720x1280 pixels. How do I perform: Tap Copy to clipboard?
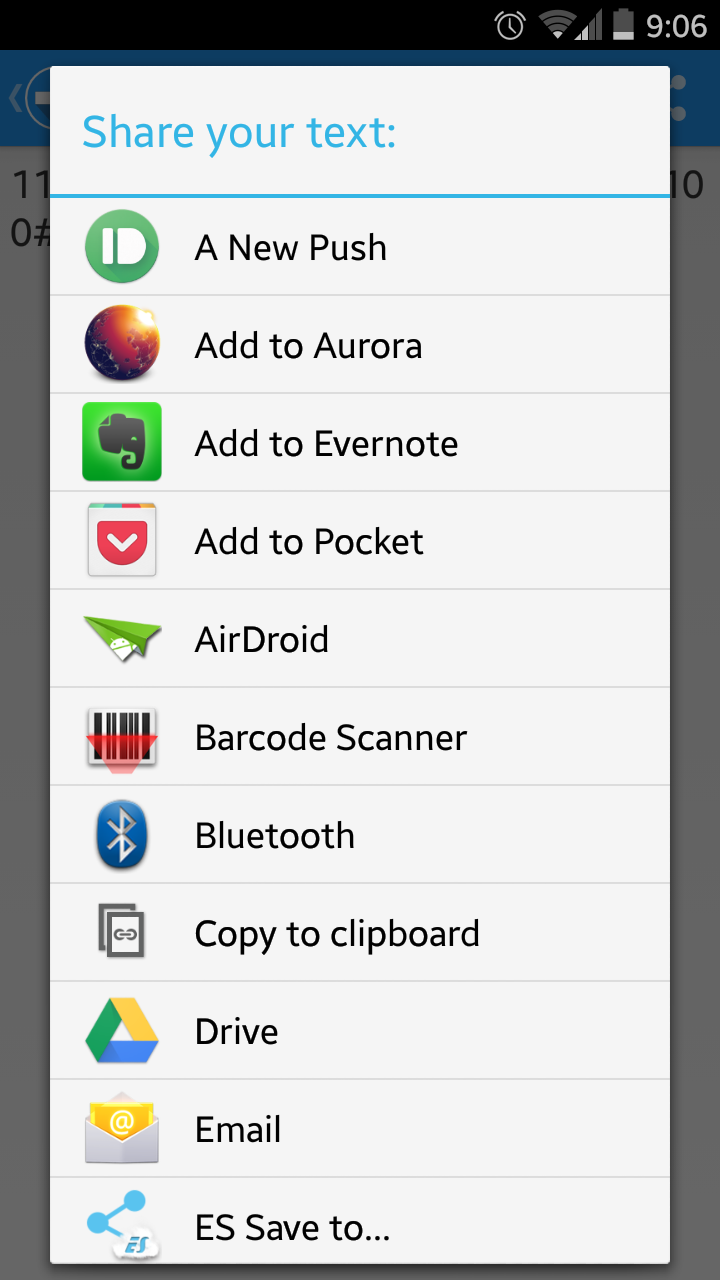pos(360,933)
